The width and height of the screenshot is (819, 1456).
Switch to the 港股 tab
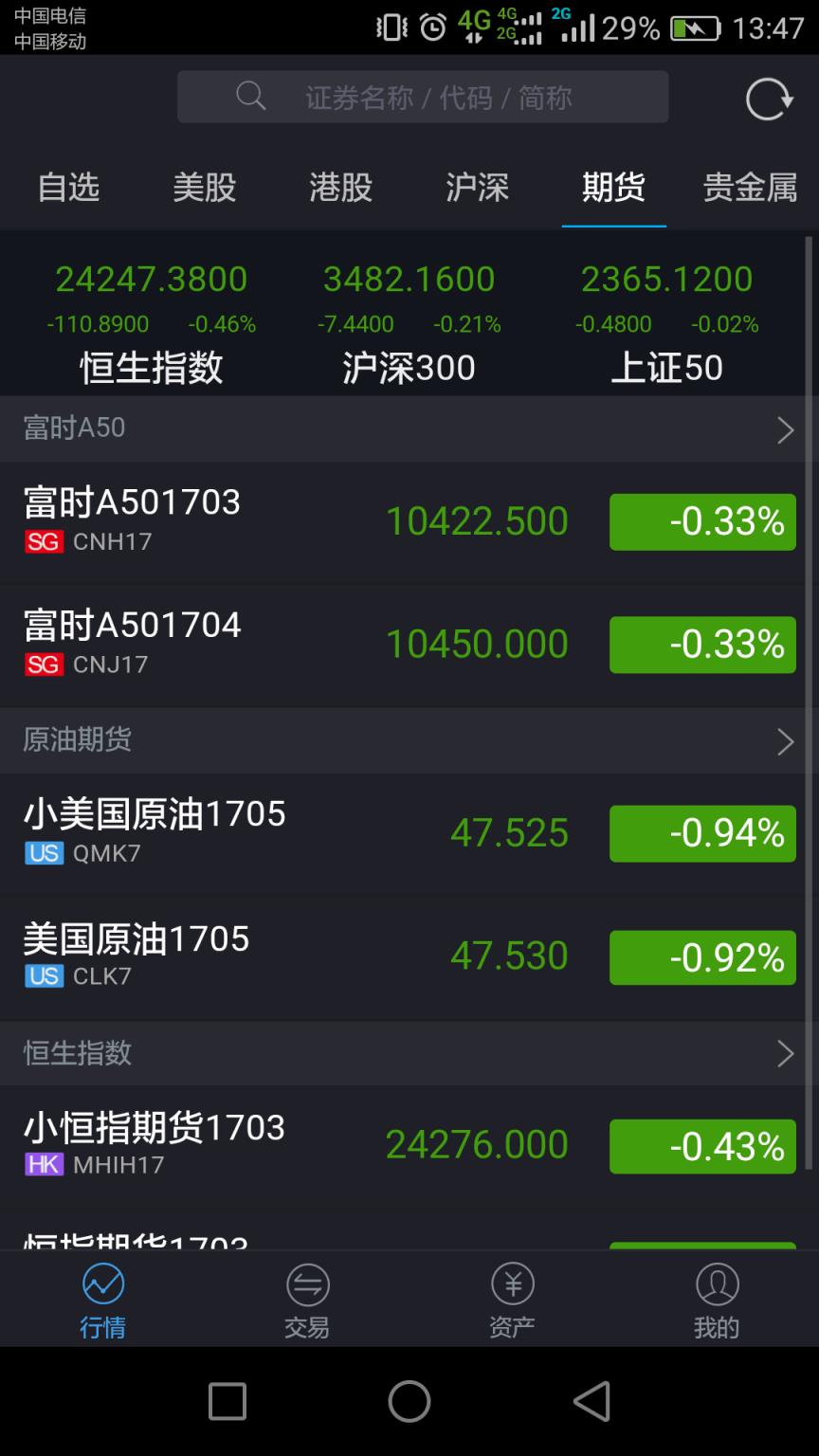341,188
